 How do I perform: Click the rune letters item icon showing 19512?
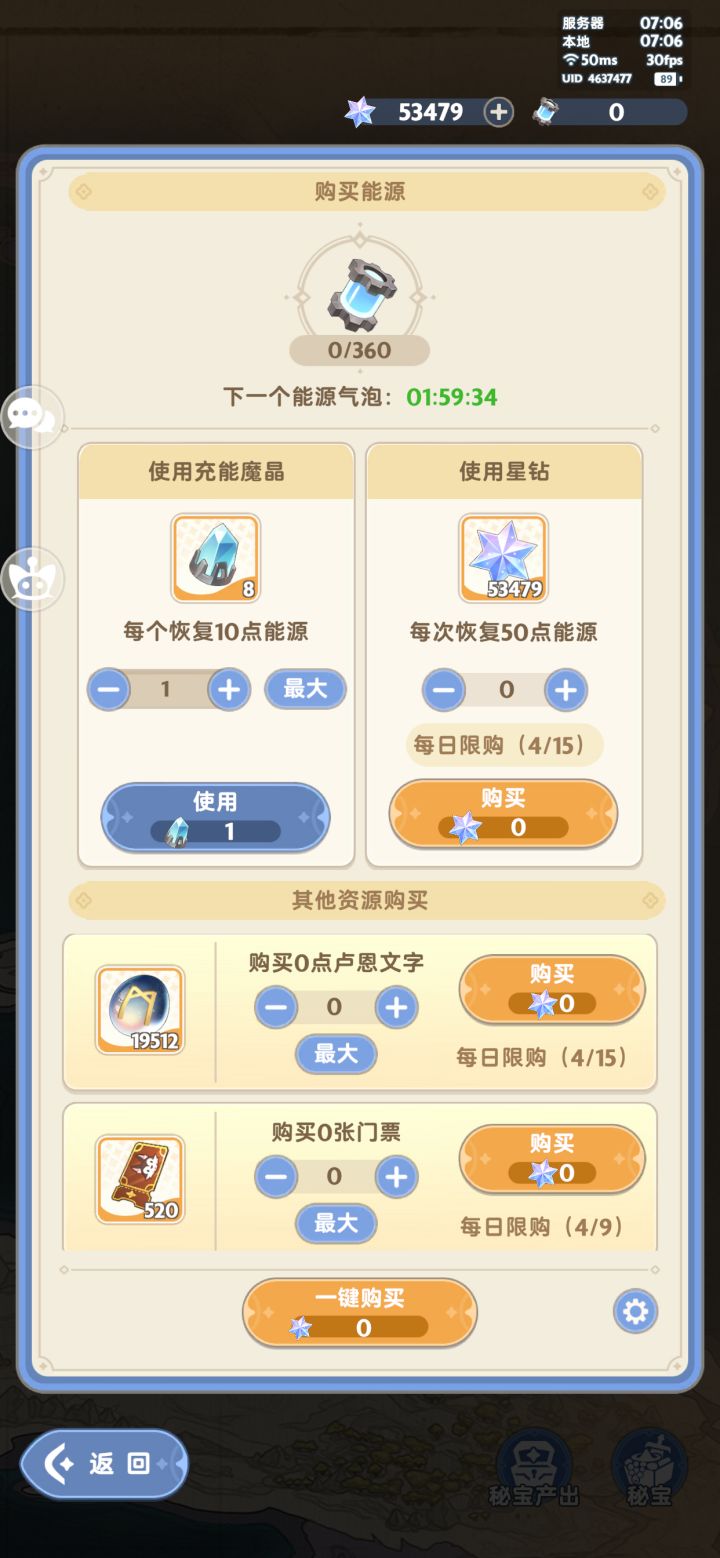[x=140, y=1008]
